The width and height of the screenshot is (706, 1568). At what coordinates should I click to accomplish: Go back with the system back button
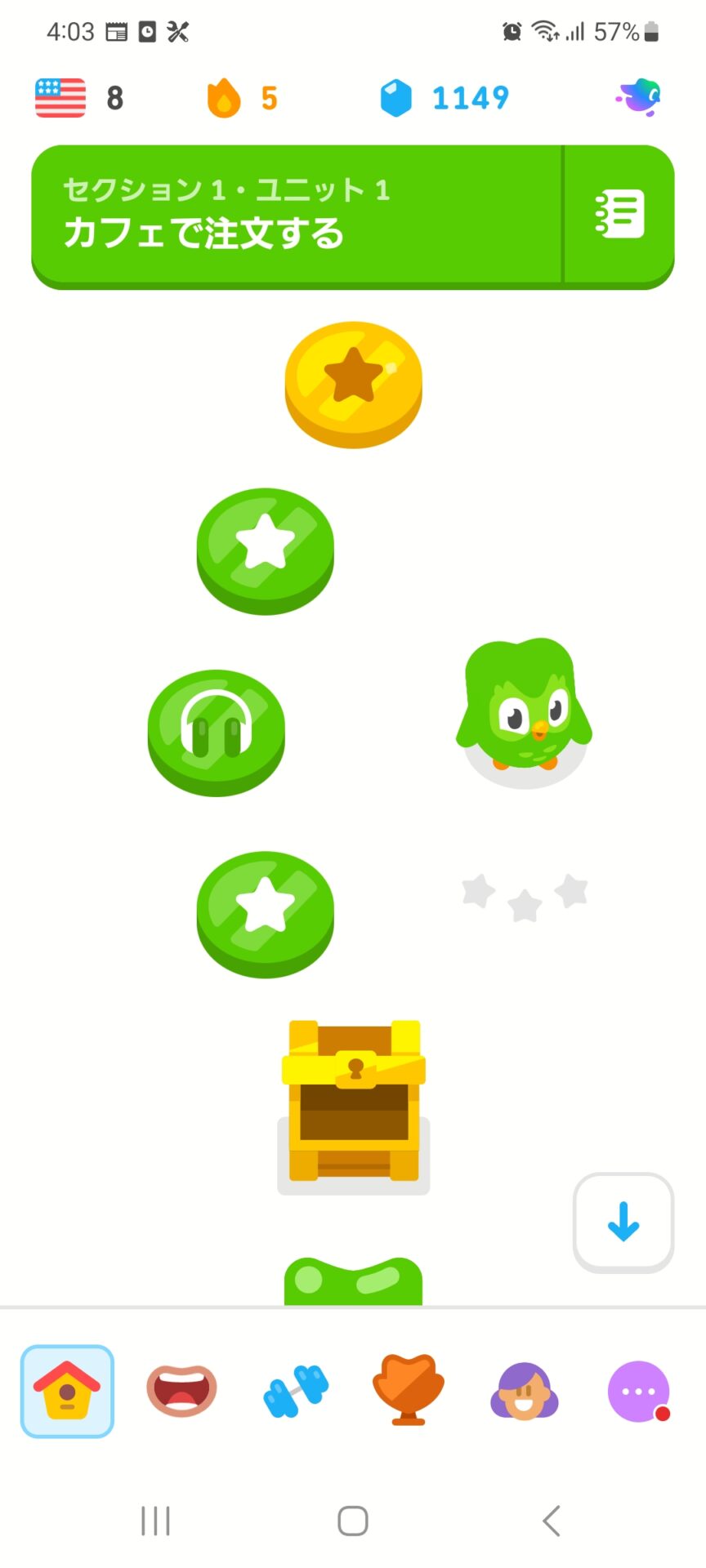pyautogui.click(x=552, y=1521)
